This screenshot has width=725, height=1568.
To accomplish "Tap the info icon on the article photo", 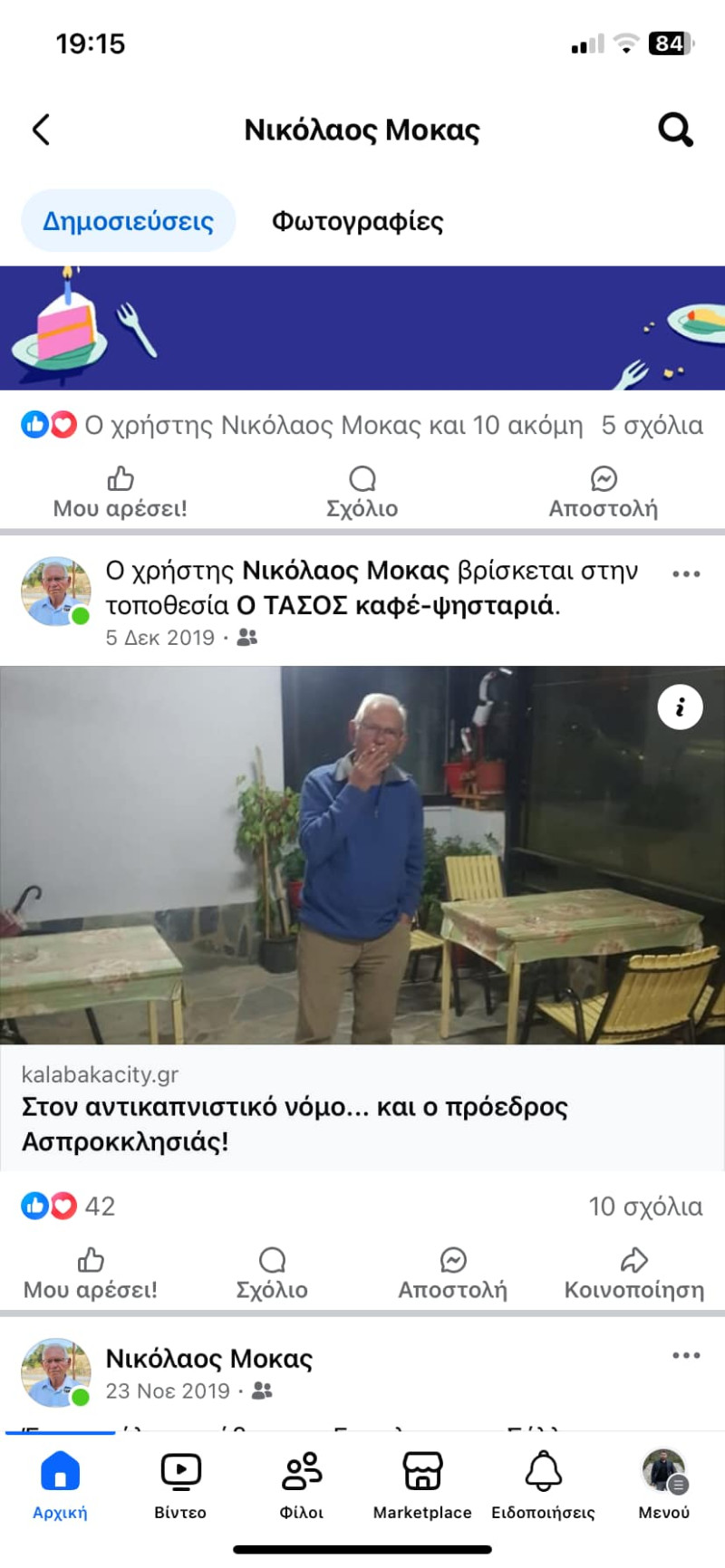I will click(680, 707).
